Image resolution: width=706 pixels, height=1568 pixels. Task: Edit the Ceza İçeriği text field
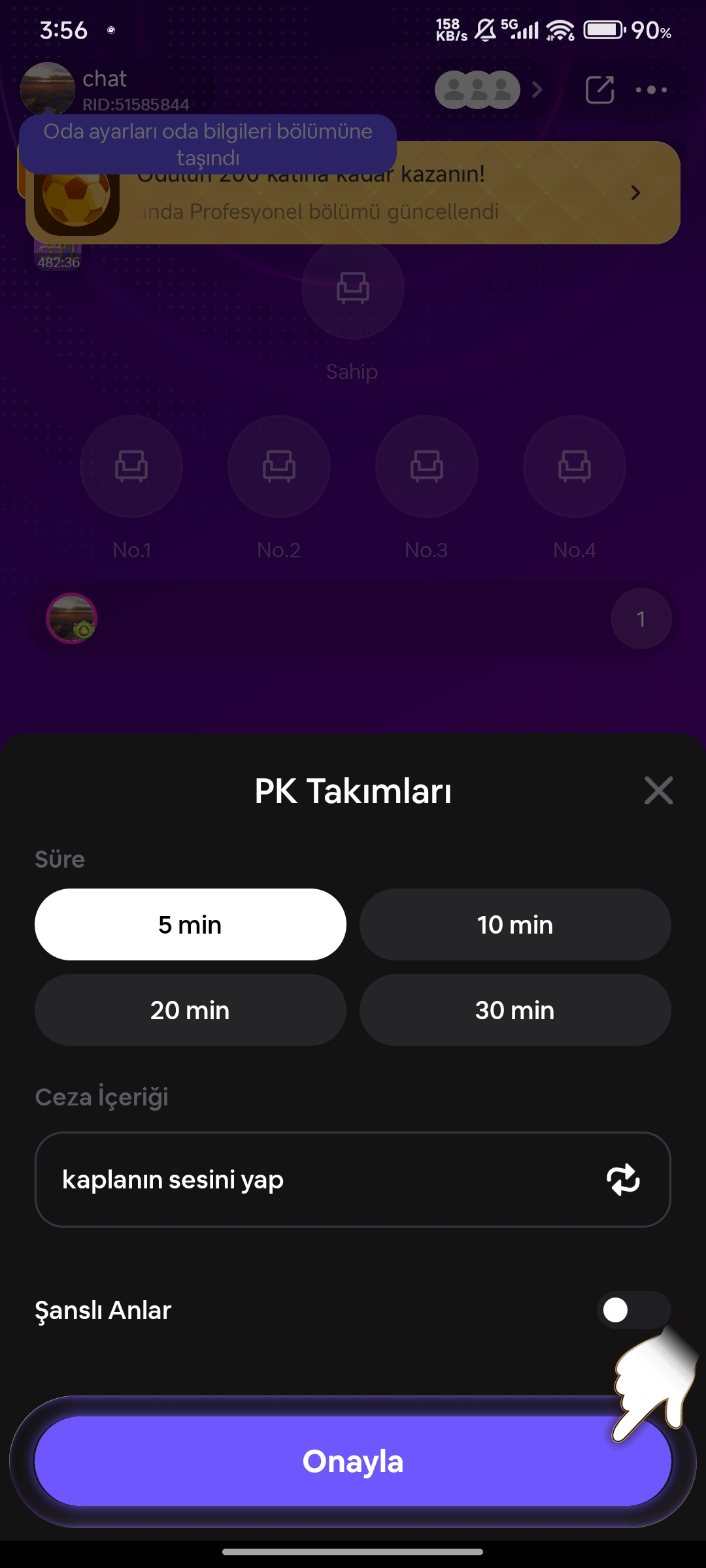pos(314,1179)
